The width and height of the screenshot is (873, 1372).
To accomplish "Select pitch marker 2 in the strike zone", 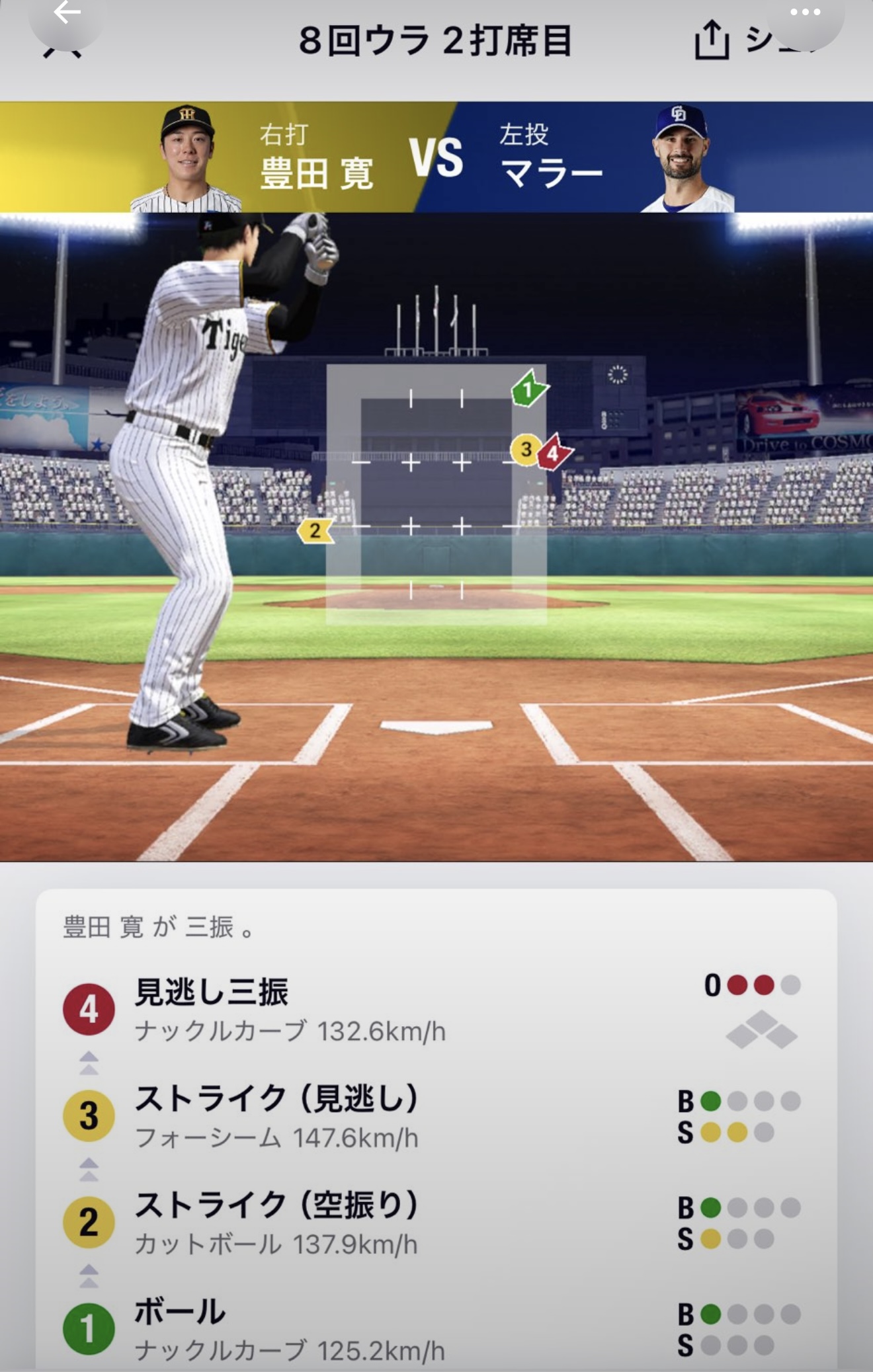I will pos(315,530).
